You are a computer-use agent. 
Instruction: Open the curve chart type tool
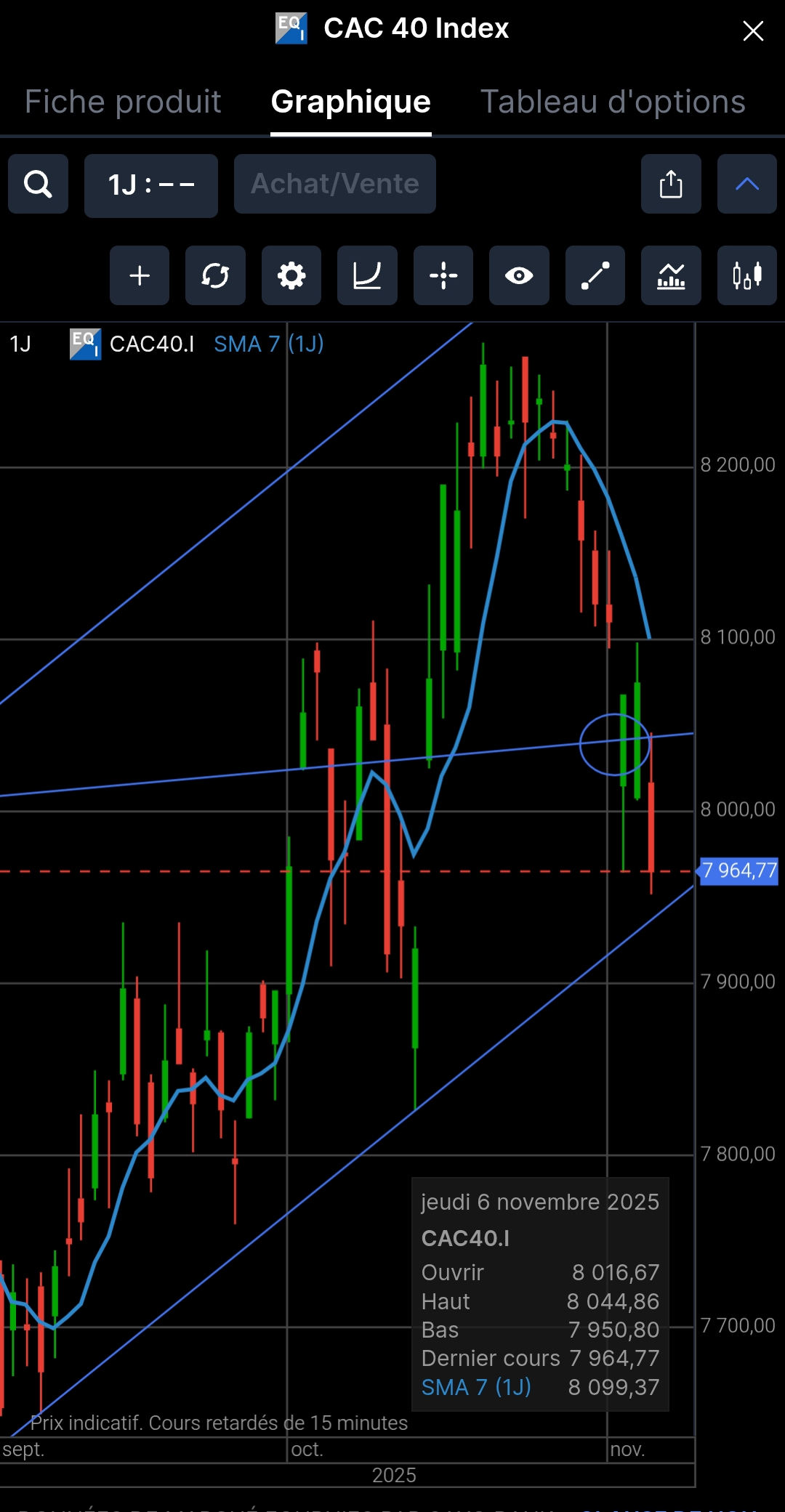367,275
